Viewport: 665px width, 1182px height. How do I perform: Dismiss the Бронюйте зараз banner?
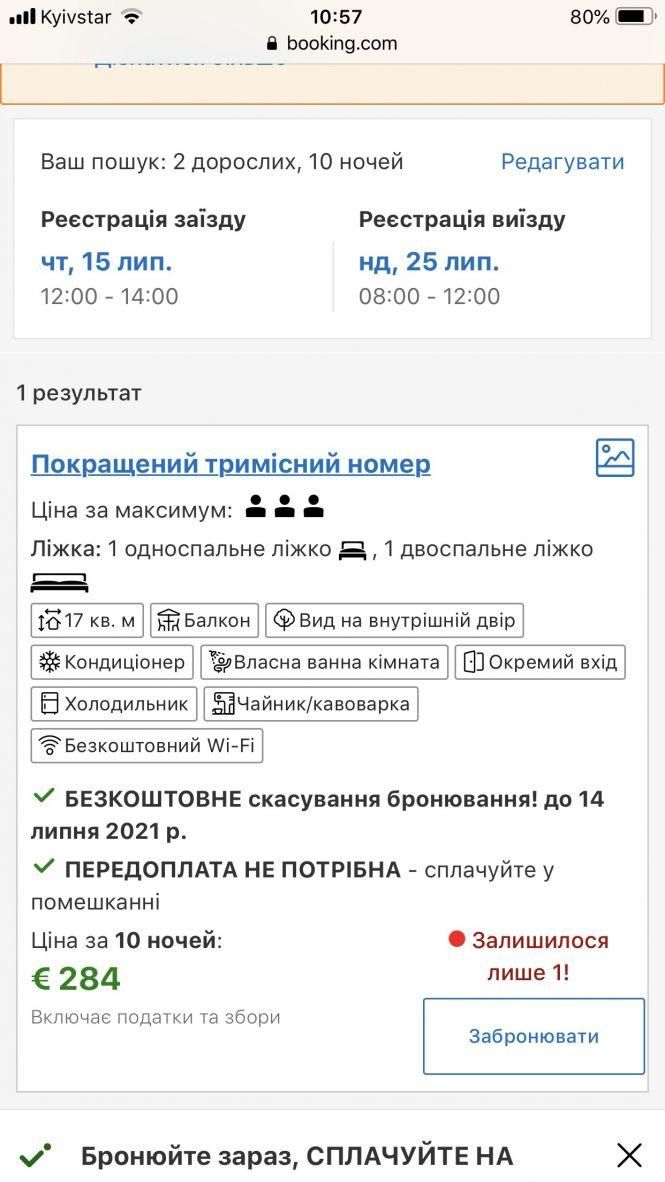(629, 1156)
